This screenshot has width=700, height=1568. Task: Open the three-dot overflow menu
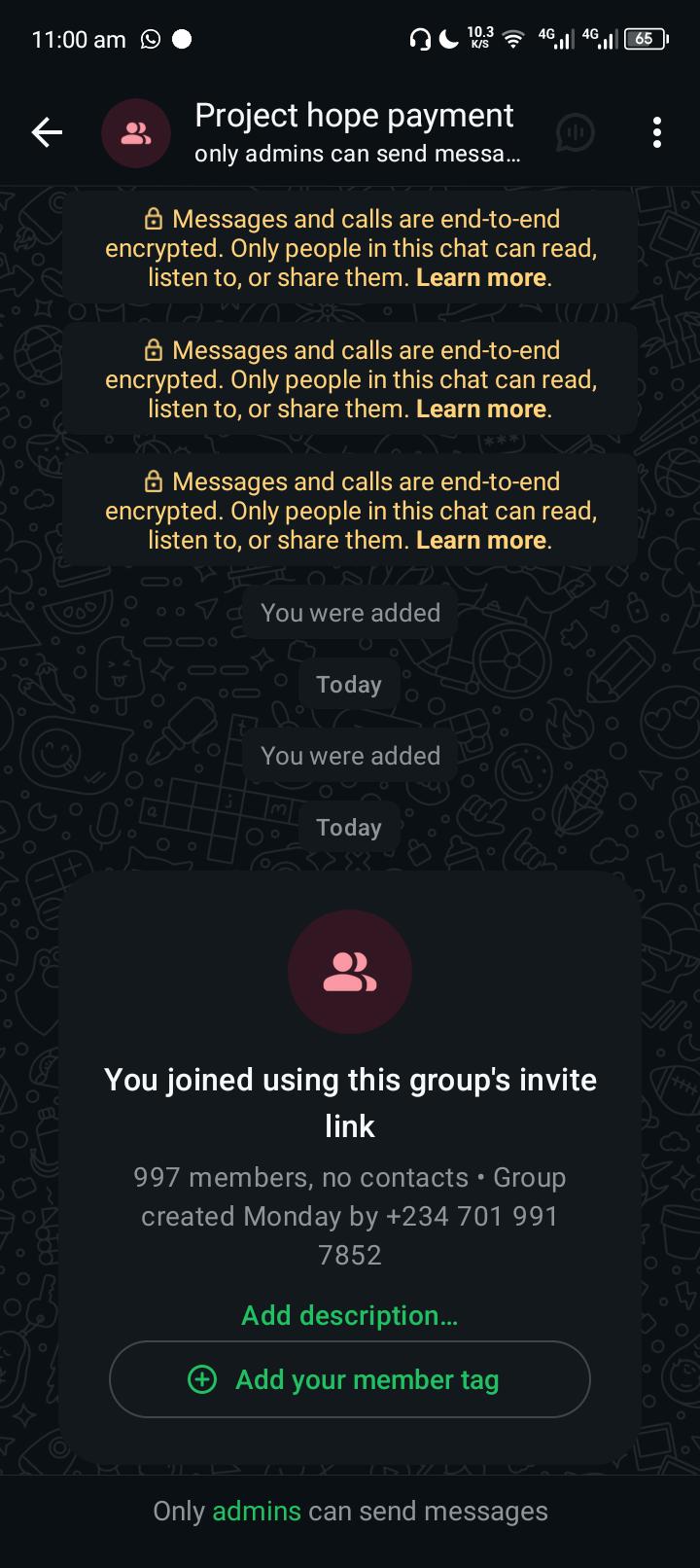(657, 132)
